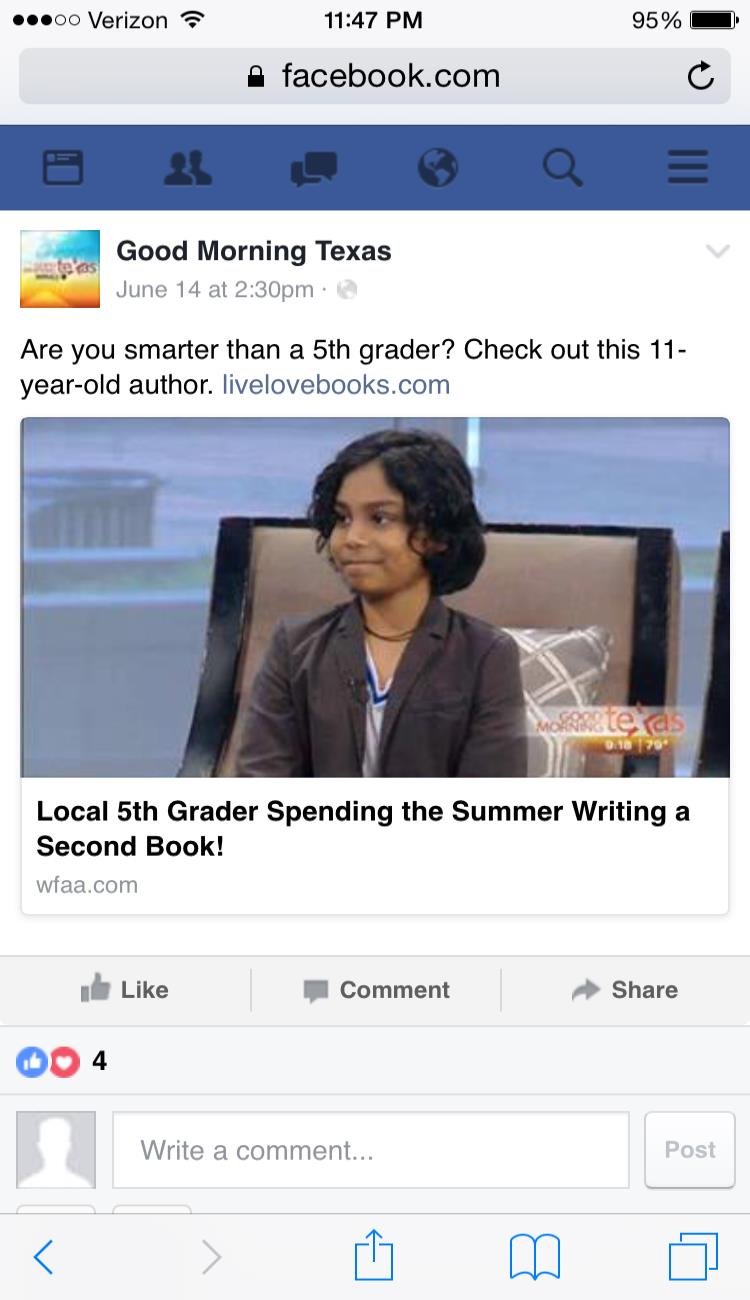Go back in Safari

click(43, 1256)
